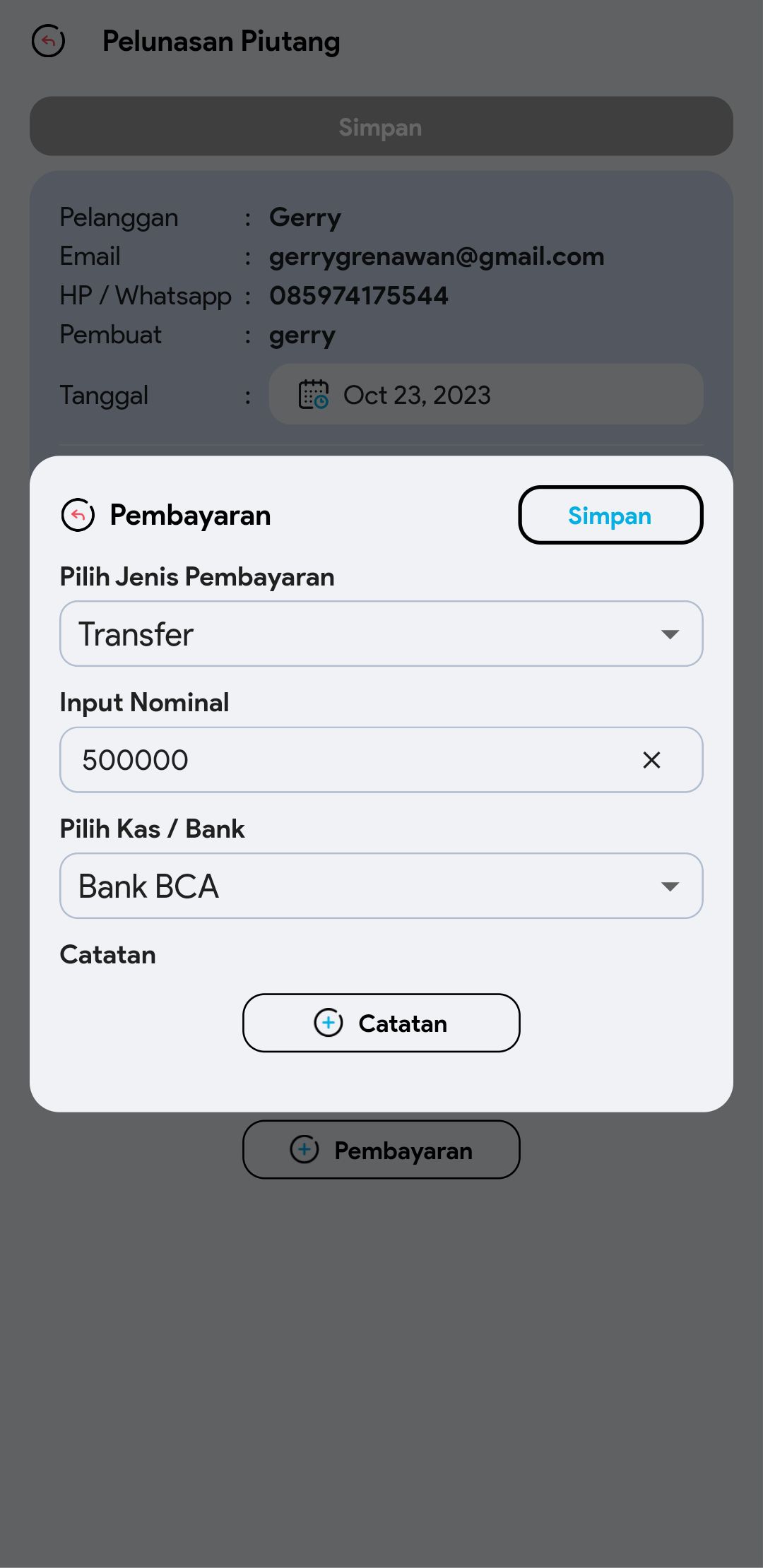Image resolution: width=763 pixels, height=1568 pixels.
Task: Clear the nominal amount 500000
Action: coord(651,760)
